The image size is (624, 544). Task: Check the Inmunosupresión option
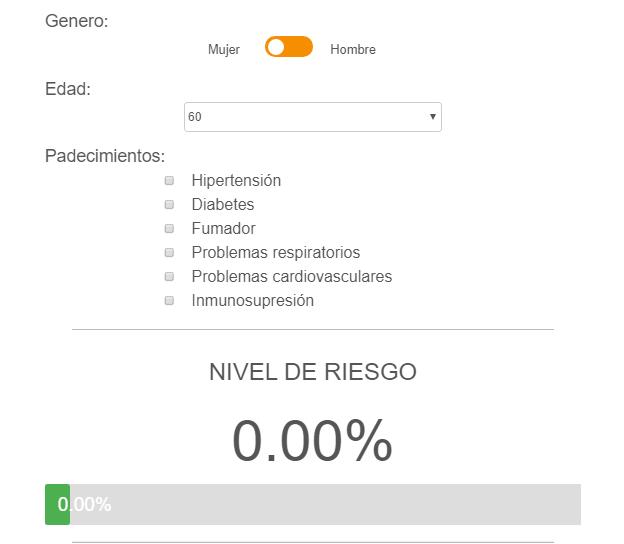[170, 301]
